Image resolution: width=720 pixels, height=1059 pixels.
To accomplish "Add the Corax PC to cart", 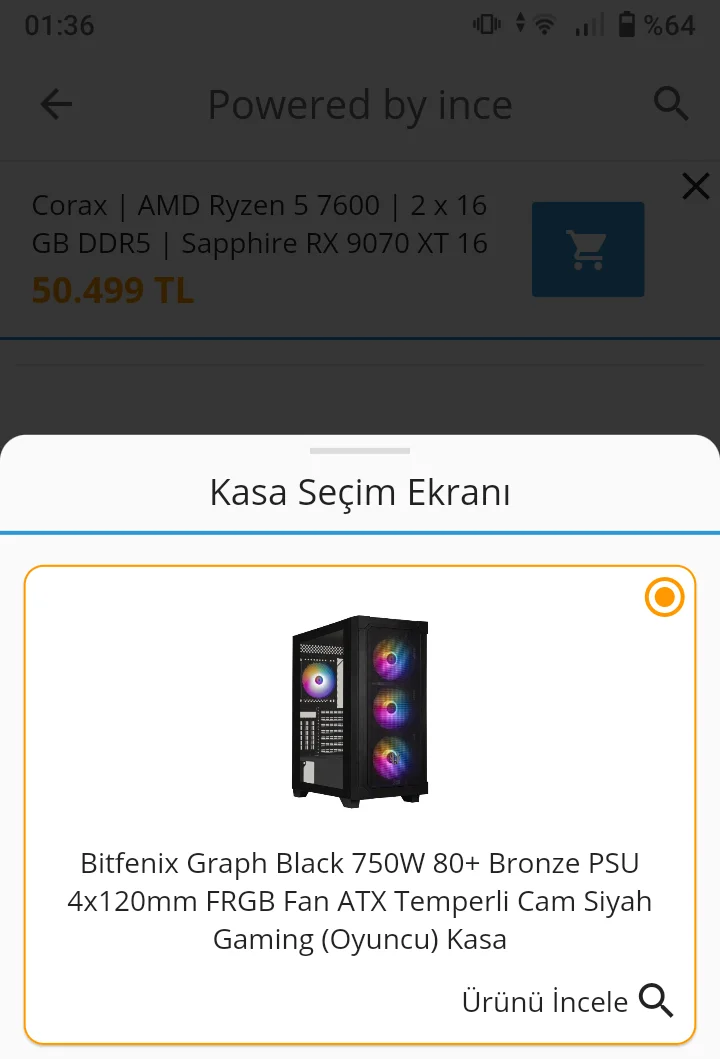I will point(588,250).
